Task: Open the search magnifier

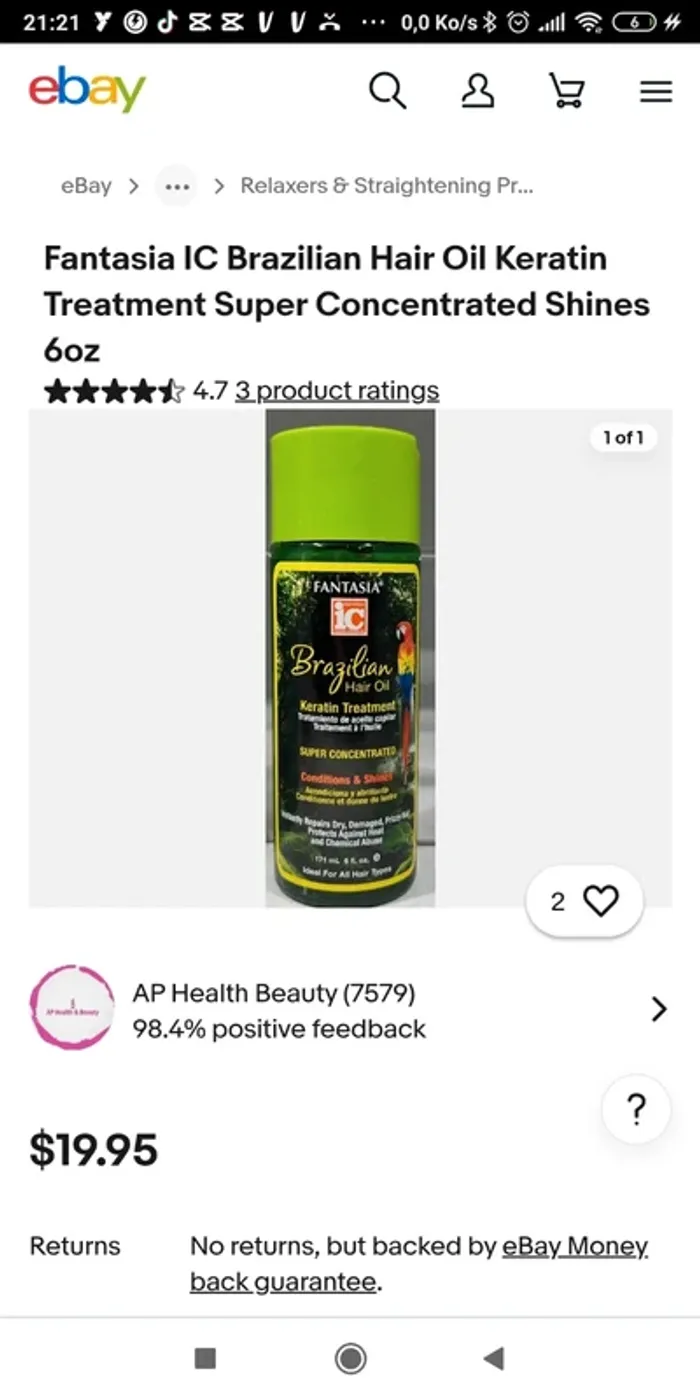Action: point(387,92)
